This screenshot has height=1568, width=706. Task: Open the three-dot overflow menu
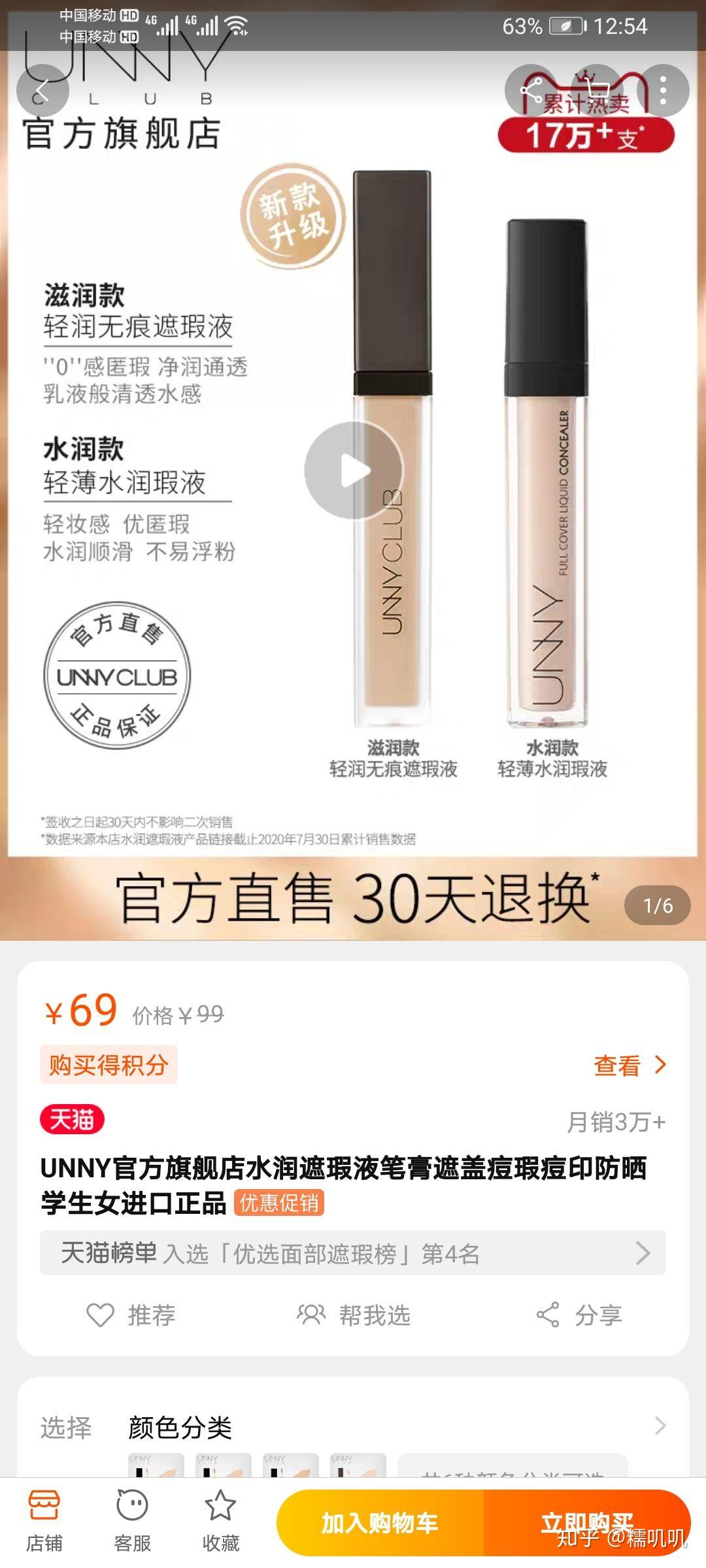point(663,90)
